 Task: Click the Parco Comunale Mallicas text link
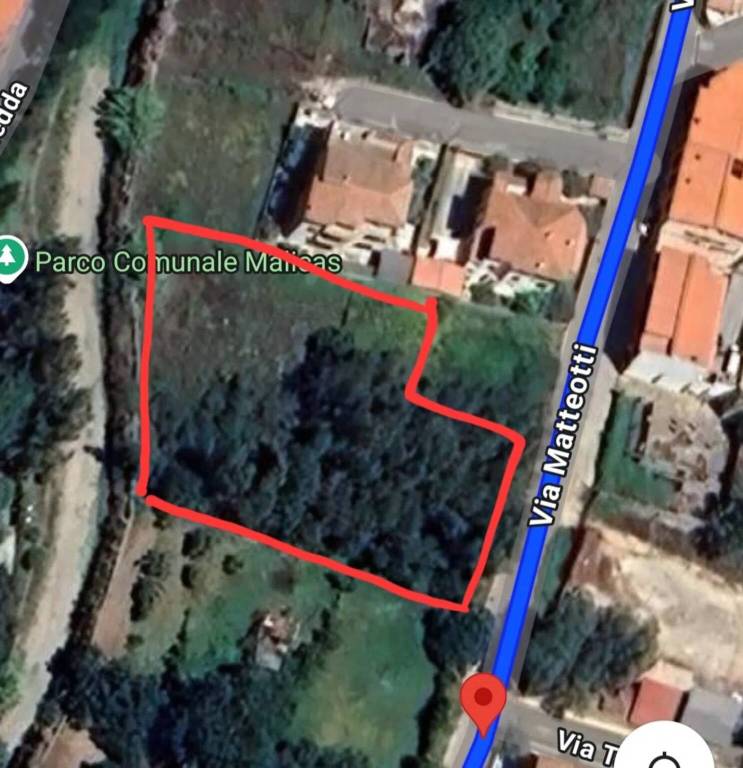188,261
